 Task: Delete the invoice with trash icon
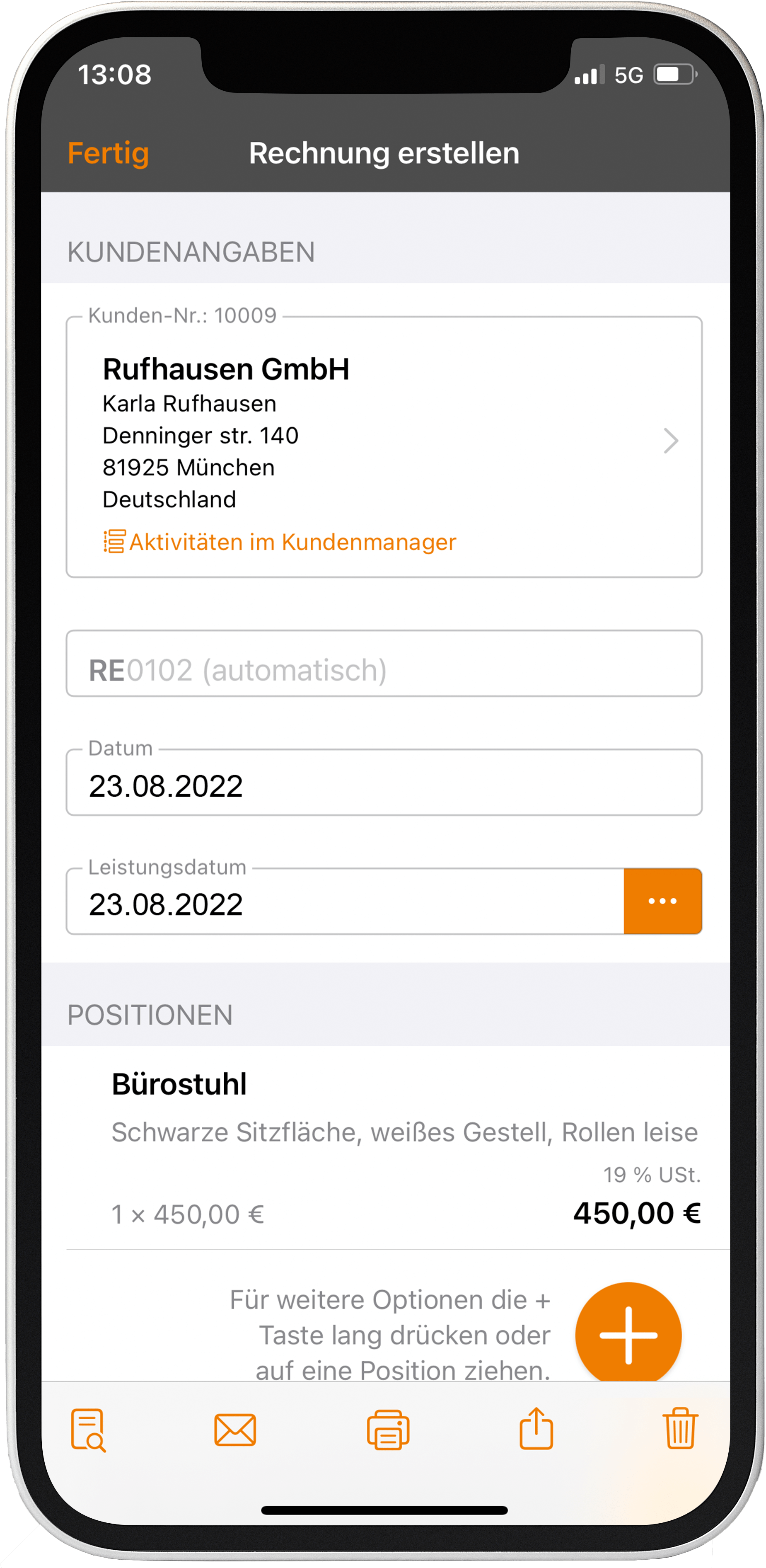pos(680,1428)
